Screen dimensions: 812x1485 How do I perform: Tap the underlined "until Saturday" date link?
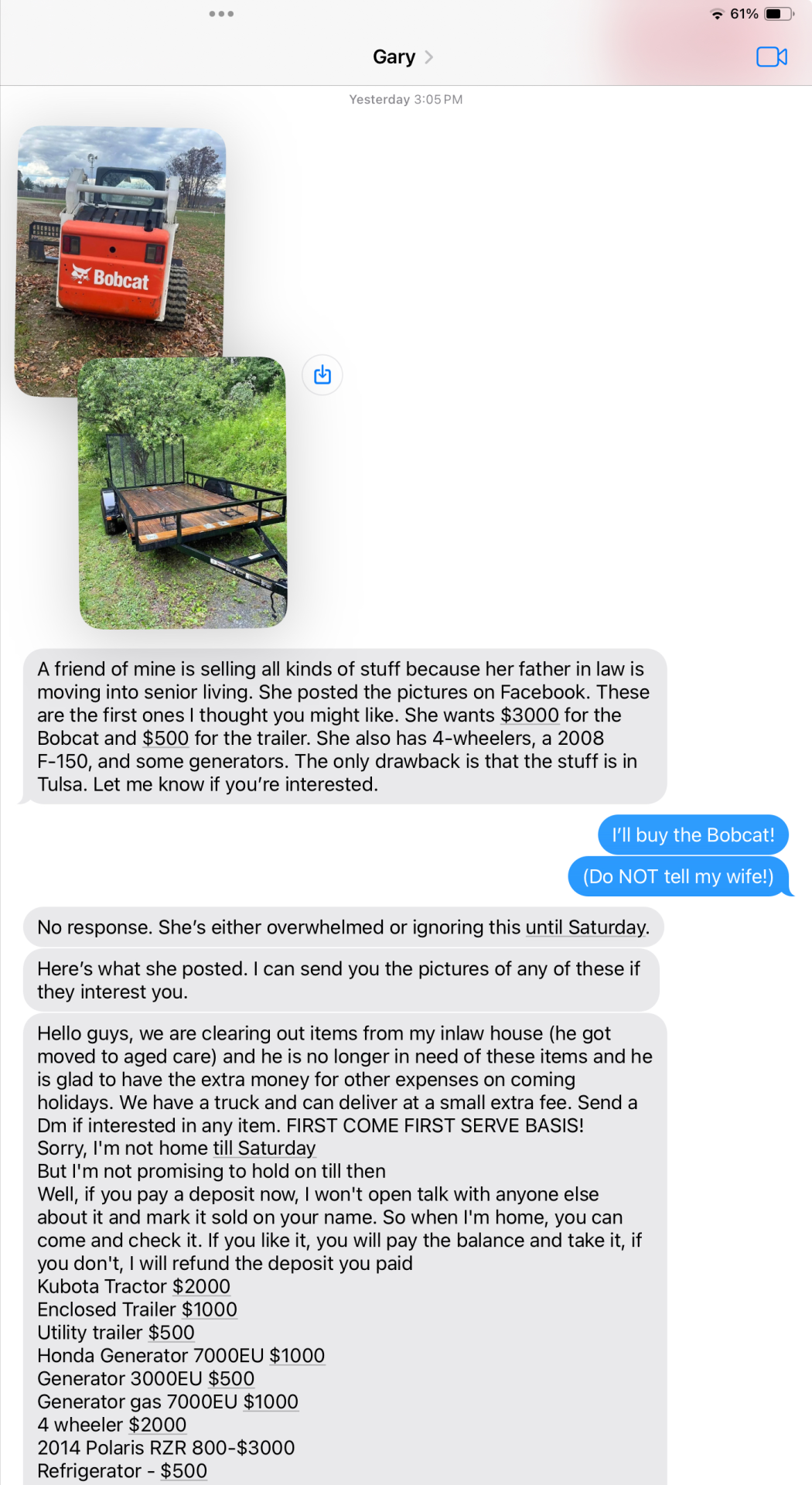tap(585, 927)
